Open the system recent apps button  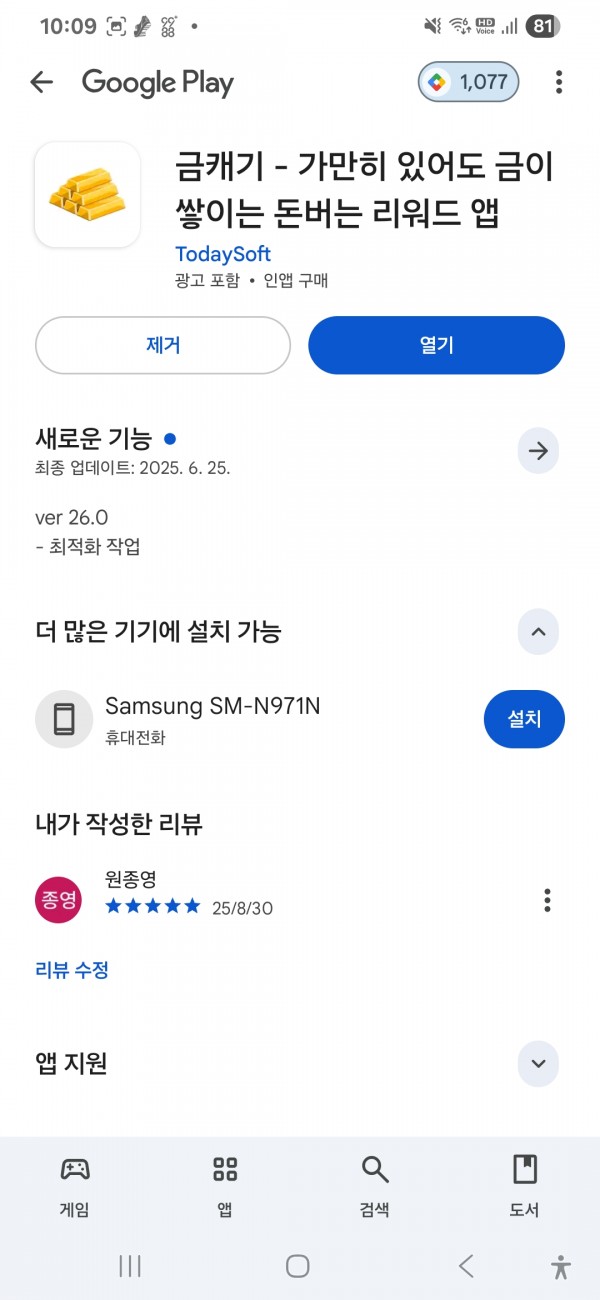point(130,1266)
